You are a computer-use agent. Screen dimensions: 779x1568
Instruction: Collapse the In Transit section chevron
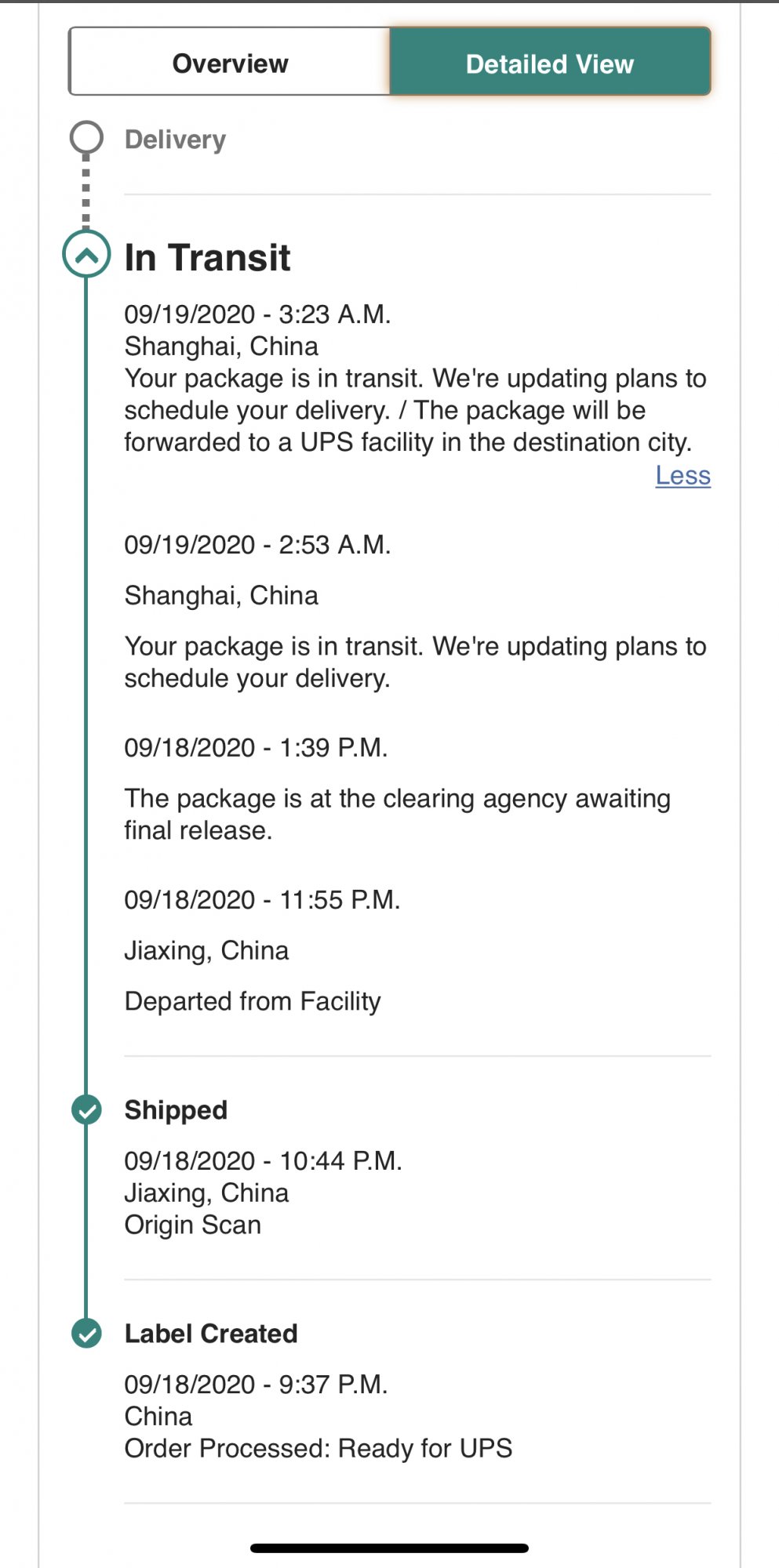tap(86, 254)
